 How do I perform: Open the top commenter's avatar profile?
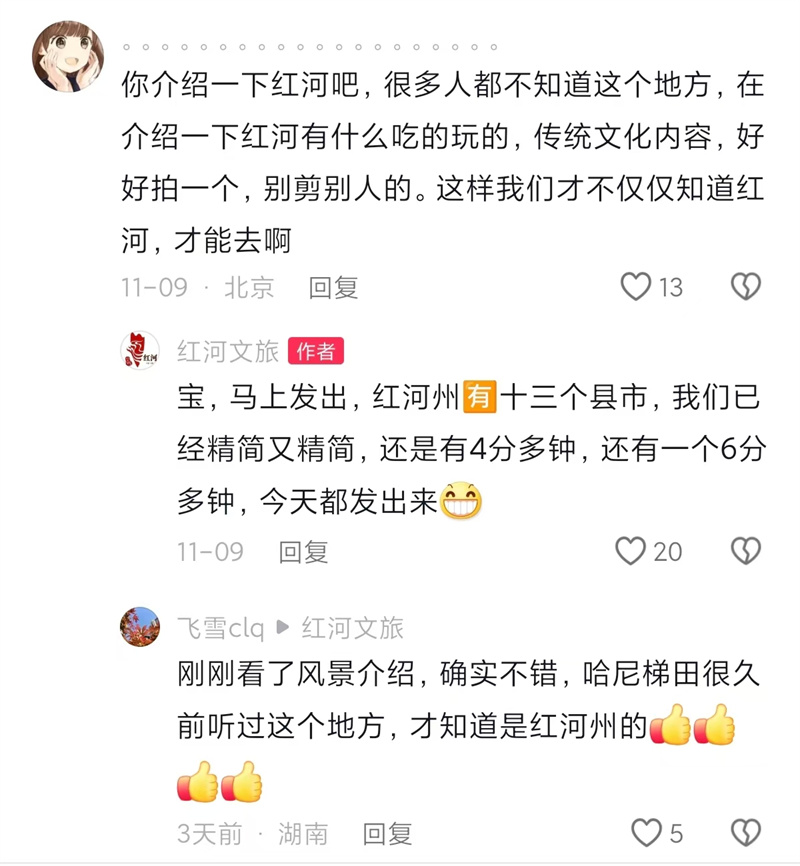click(x=68, y=55)
